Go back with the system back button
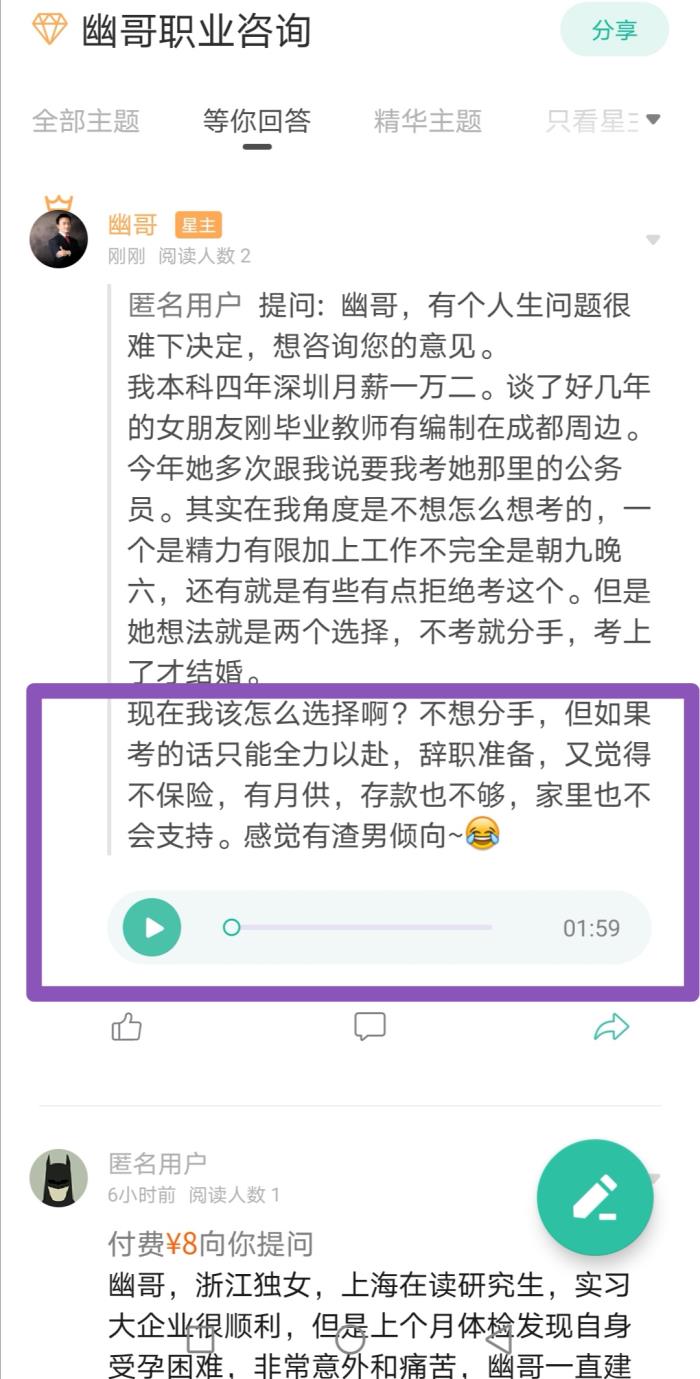This screenshot has width=700, height=1379. 497,1340
